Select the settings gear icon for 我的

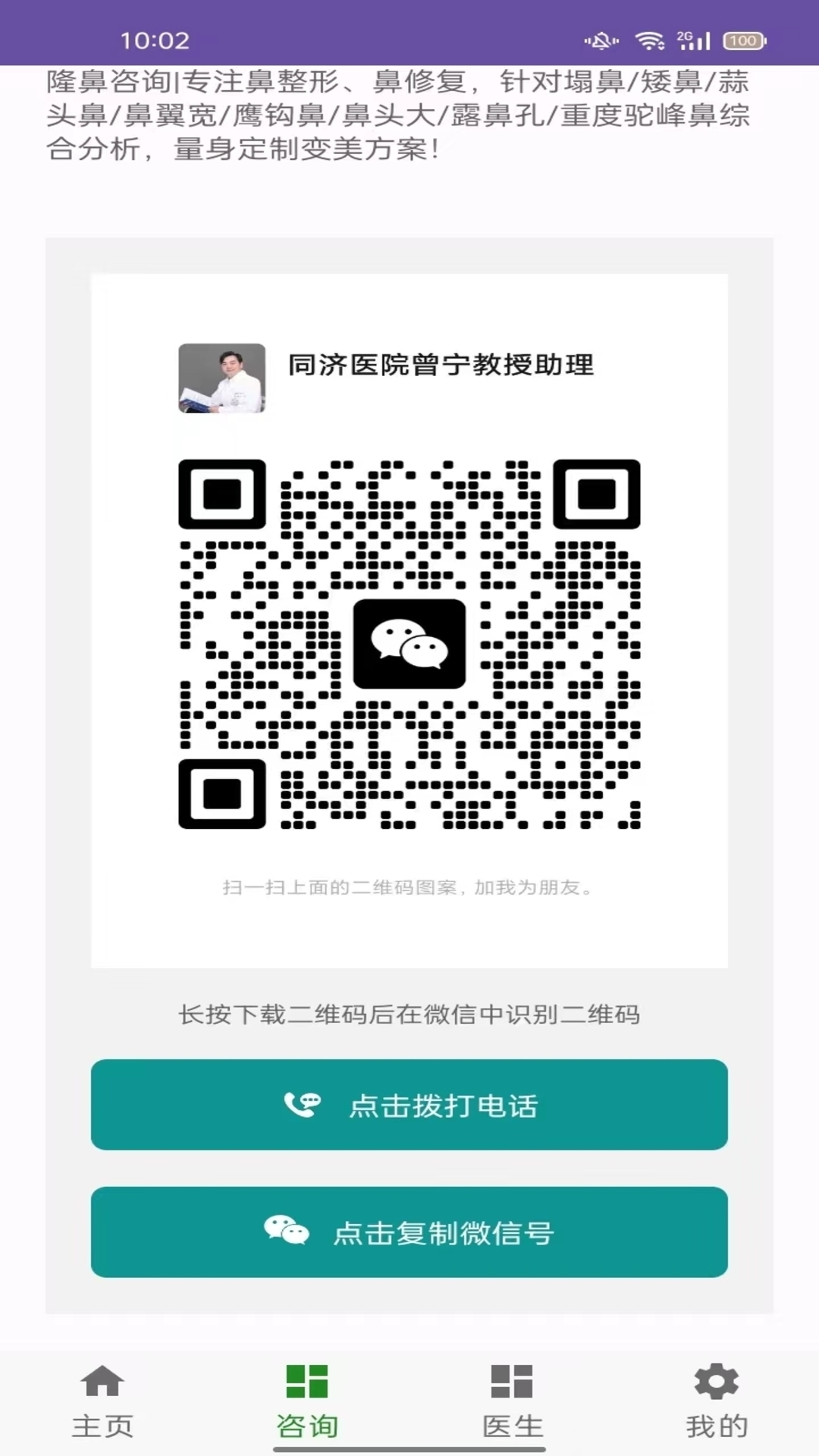tap(716, 1385)
